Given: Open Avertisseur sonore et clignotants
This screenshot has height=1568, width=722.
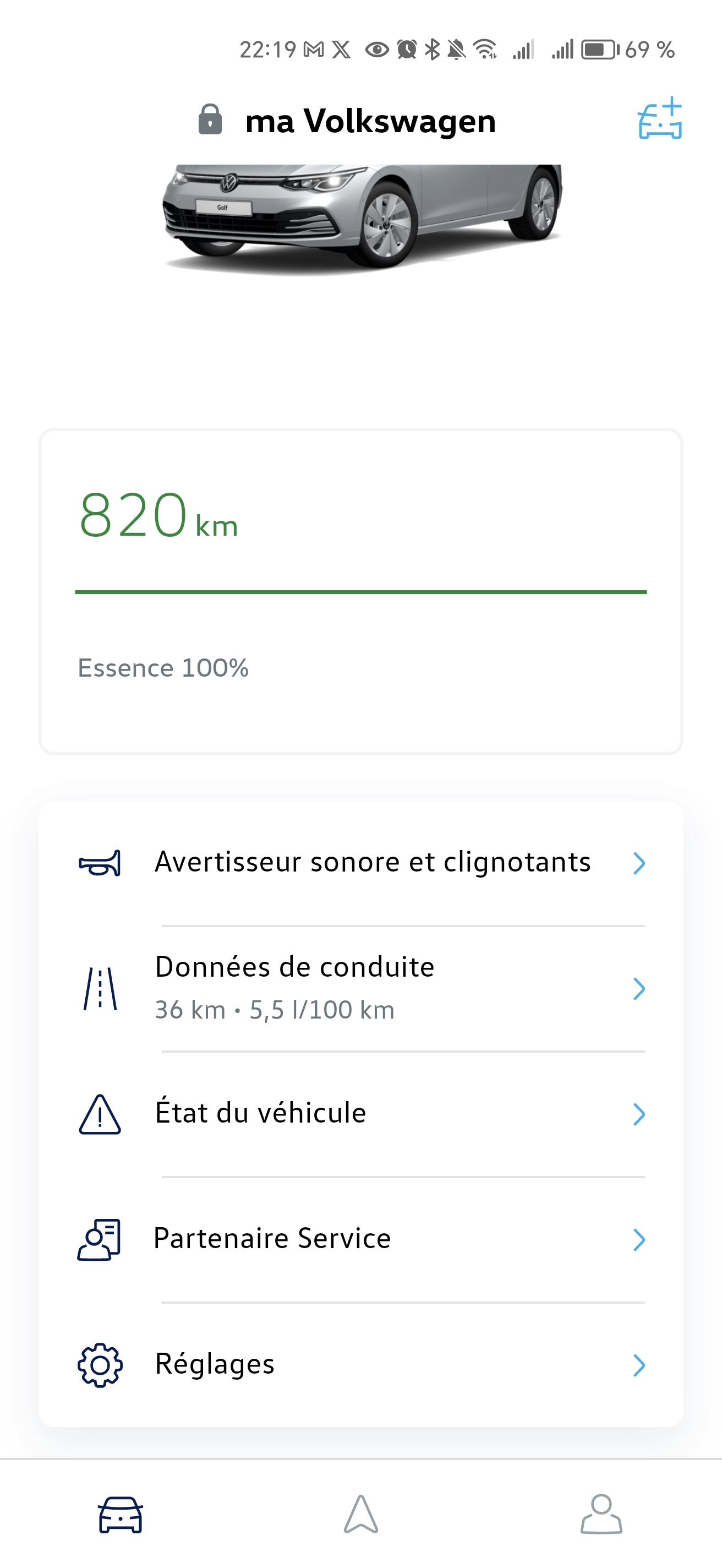Looking at the screenshot, I should [x=360, y=863].
